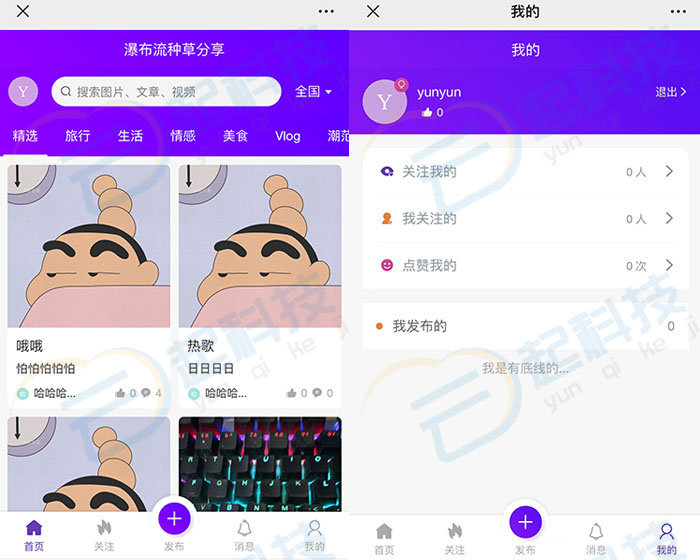The image size is (700, 560).
Task: Switch to the 旅行 tab
Action: (78, 136)
